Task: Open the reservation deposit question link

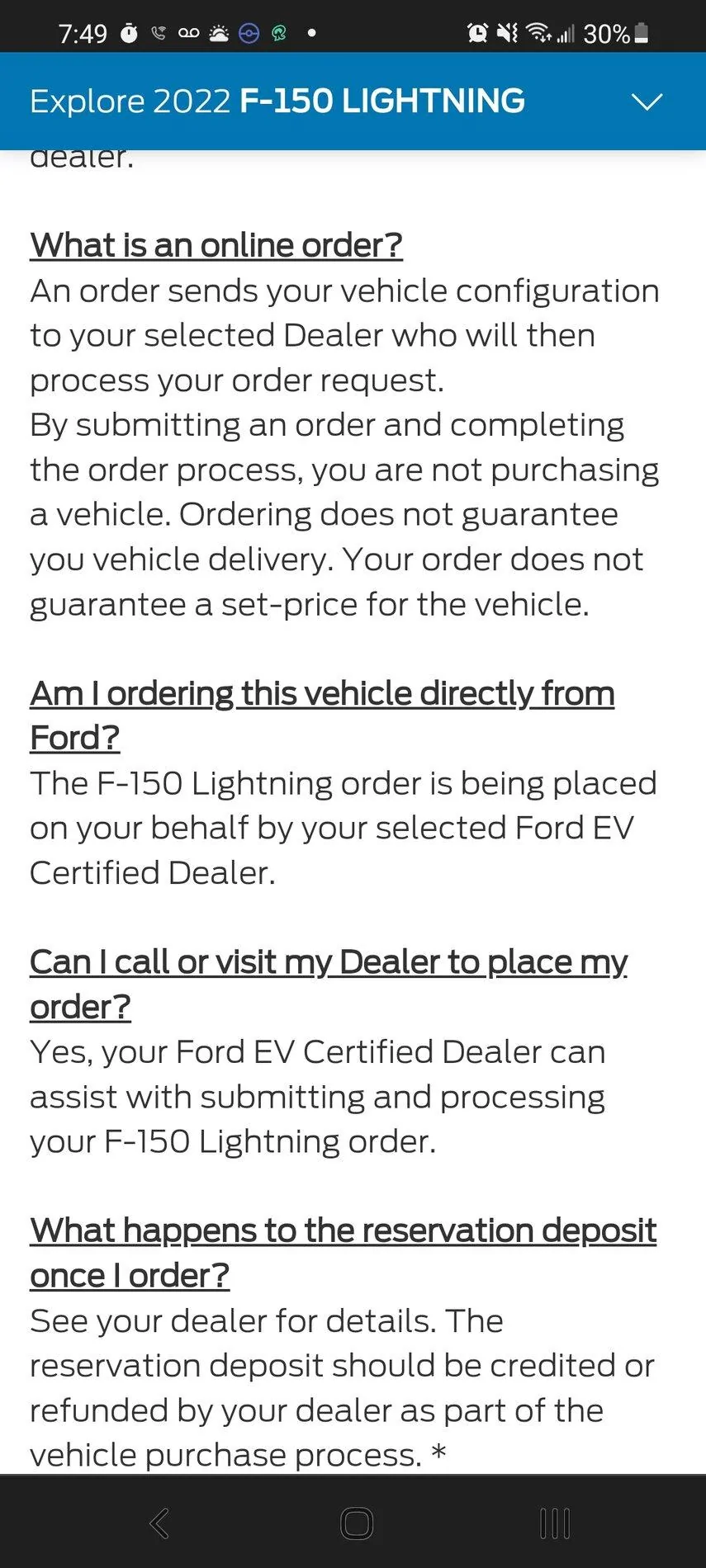Action: [x=343, y=1252]
